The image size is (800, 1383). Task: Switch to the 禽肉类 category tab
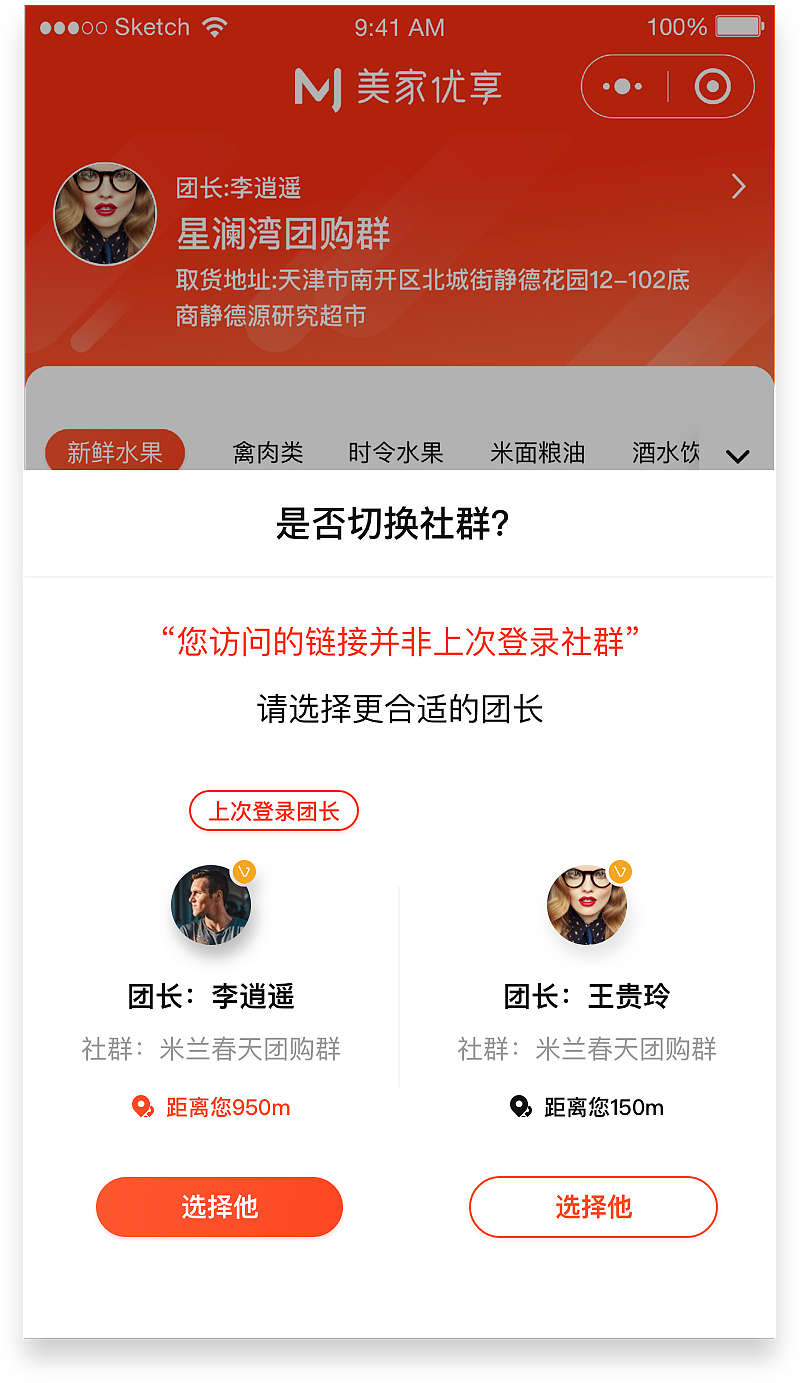tap(267, 452)
